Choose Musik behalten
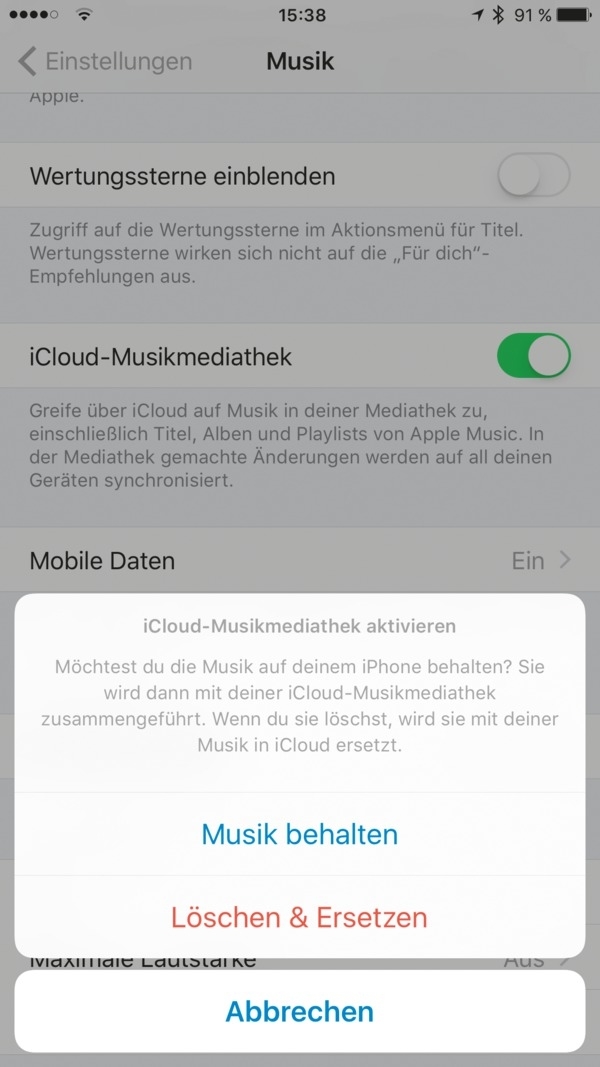This screenshot has width=600, height=1067. pos(300,834)
